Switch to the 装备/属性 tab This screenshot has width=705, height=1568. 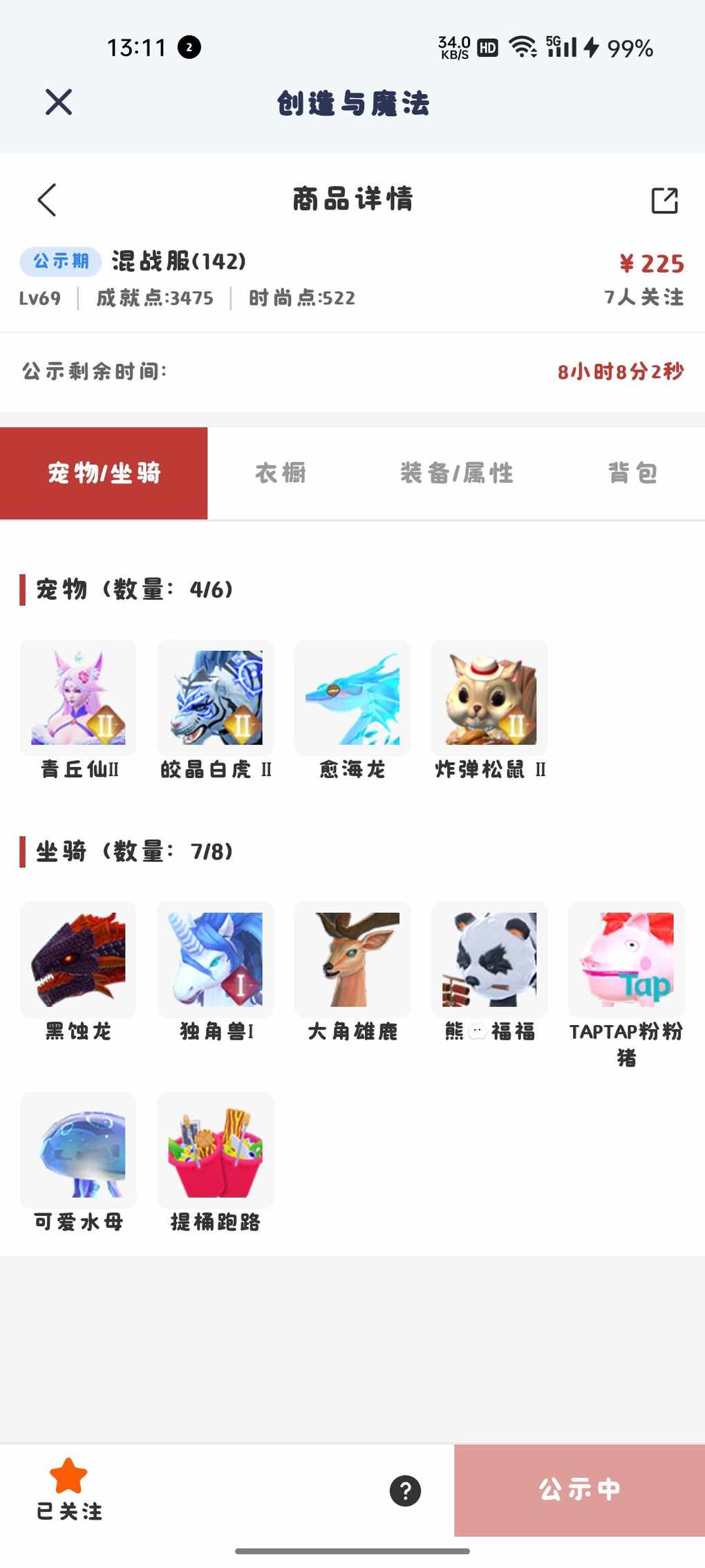coord(456,473)
